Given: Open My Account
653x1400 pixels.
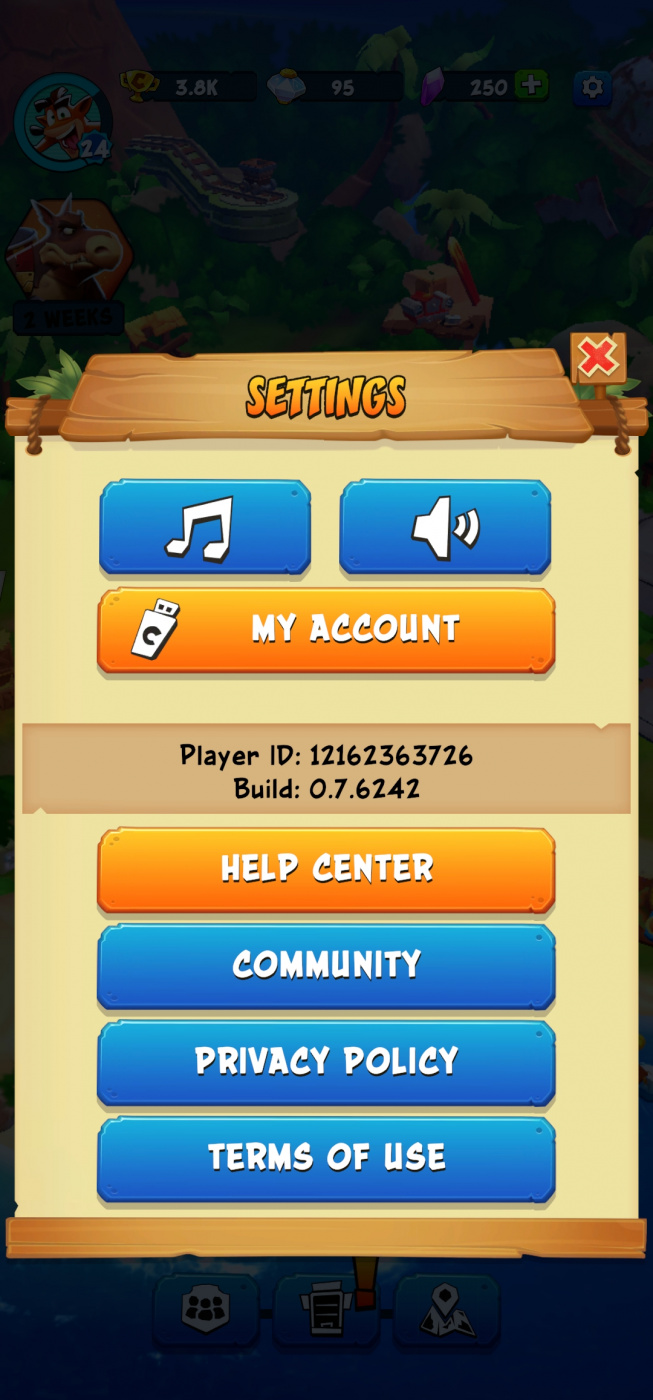Looking at the screenshot, I should 326,629.
